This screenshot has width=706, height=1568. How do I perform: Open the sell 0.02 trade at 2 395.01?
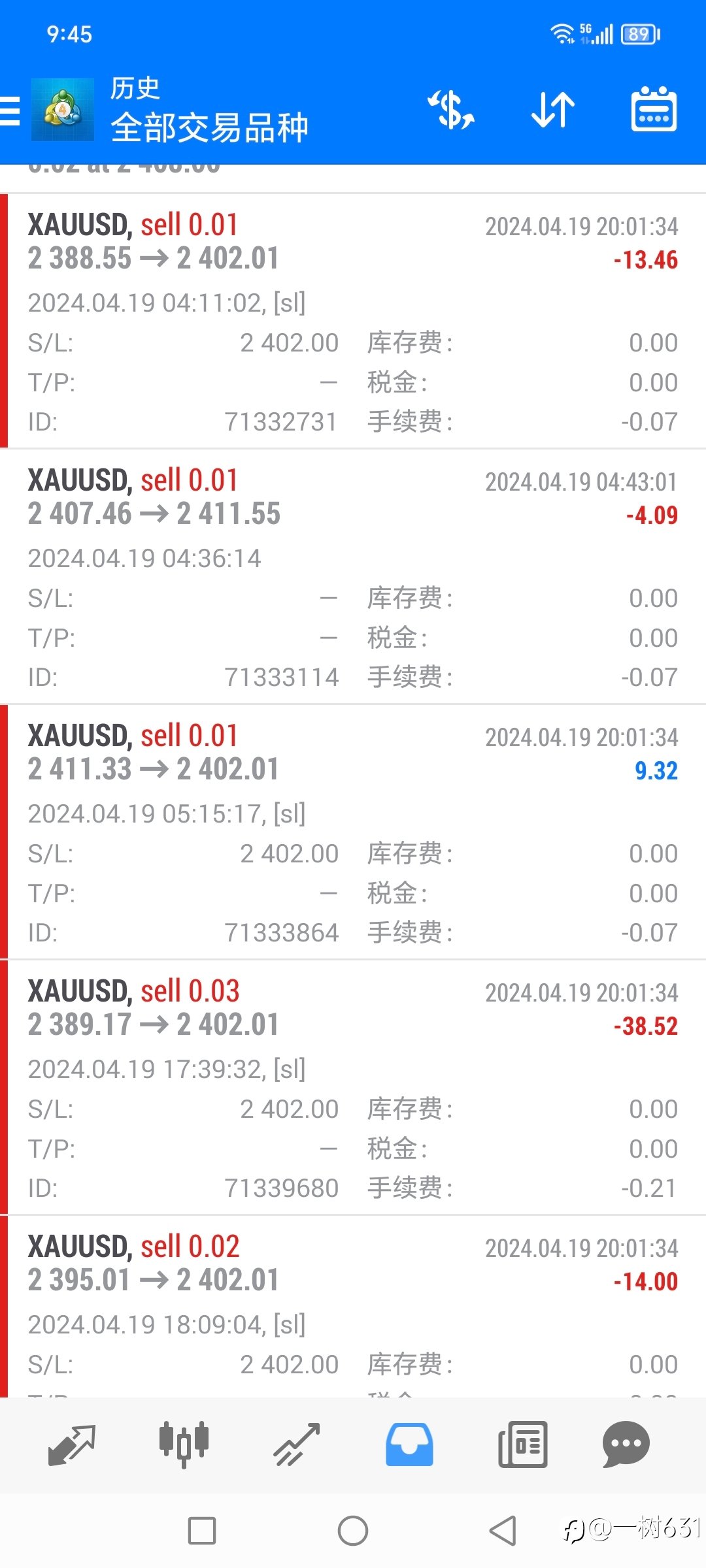353,1307
